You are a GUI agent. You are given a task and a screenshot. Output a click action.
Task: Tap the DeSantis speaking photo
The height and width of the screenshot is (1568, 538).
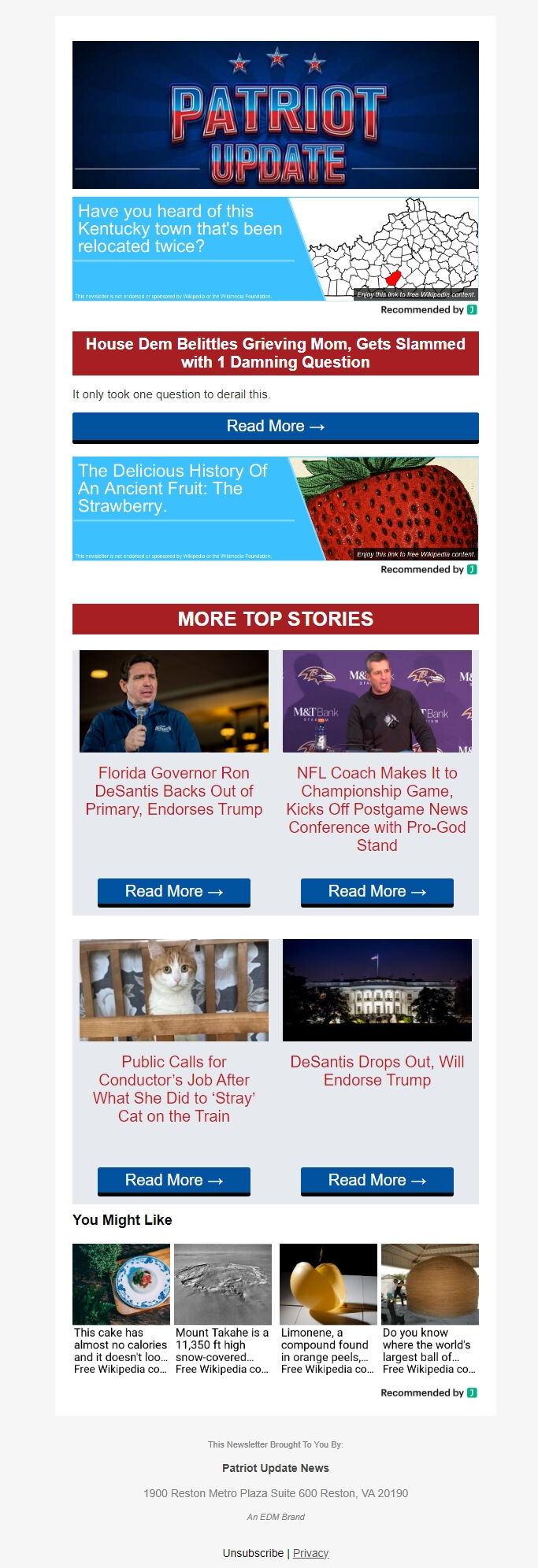tap(174, 701)
